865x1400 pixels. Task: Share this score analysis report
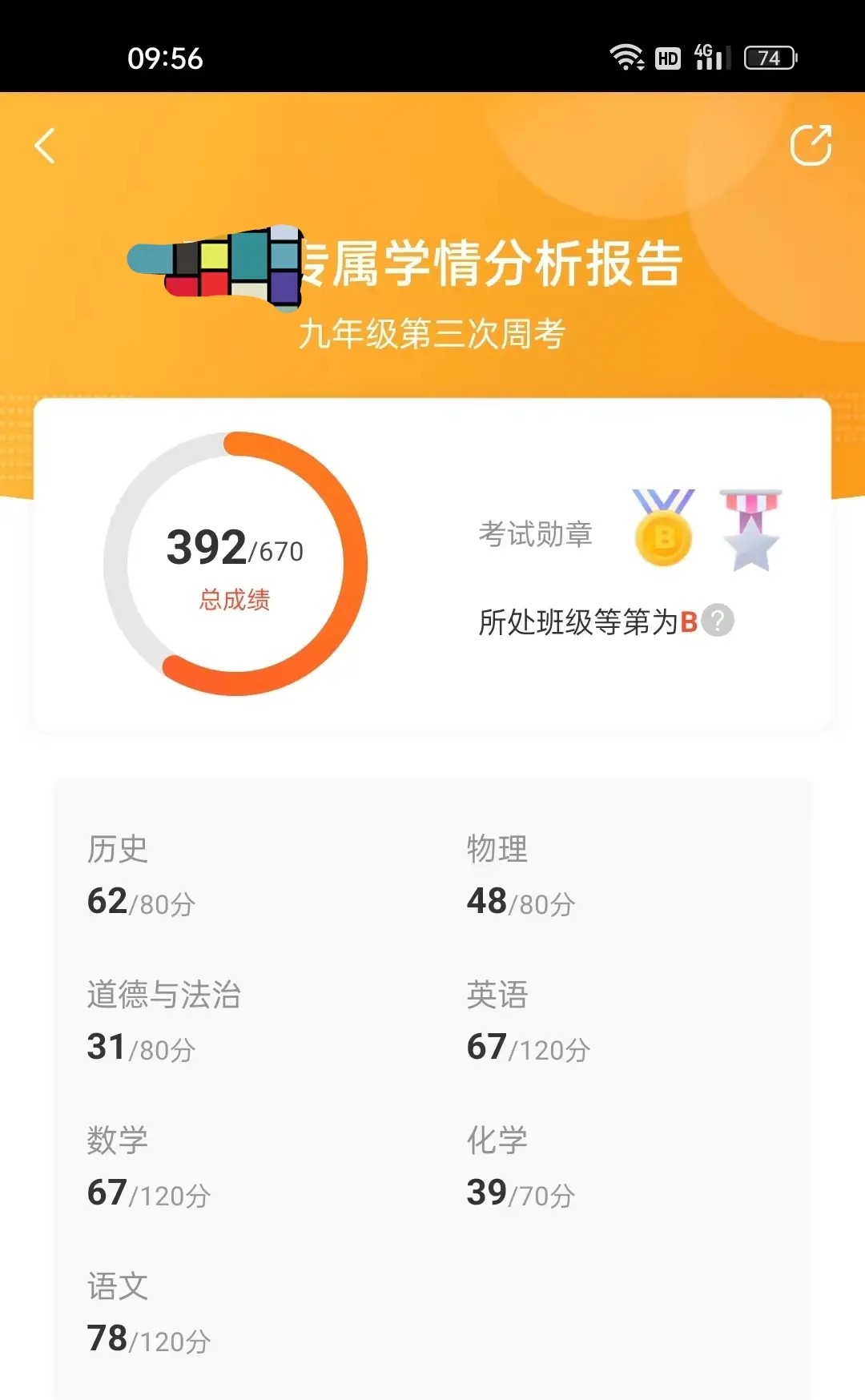811,145
